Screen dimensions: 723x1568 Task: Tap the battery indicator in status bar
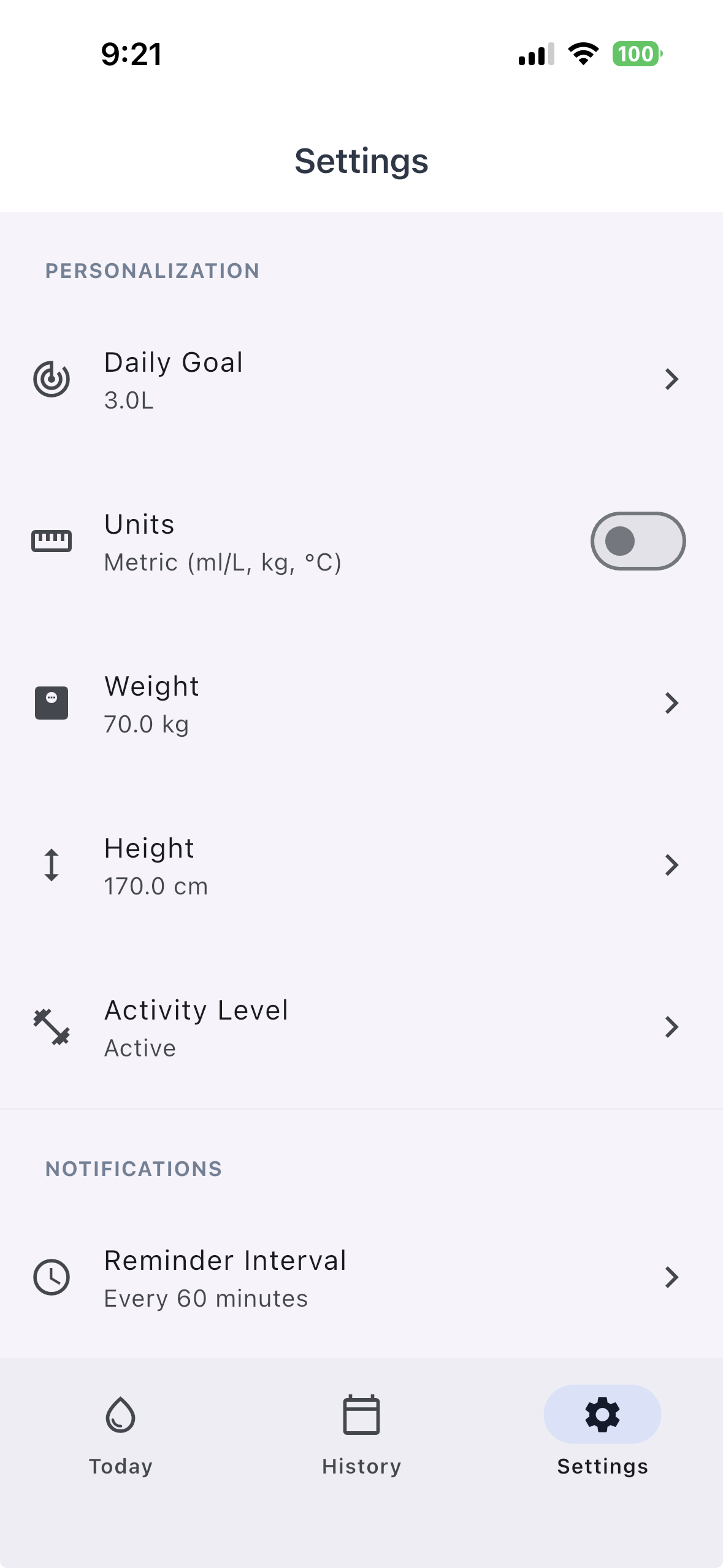[637, 54]
